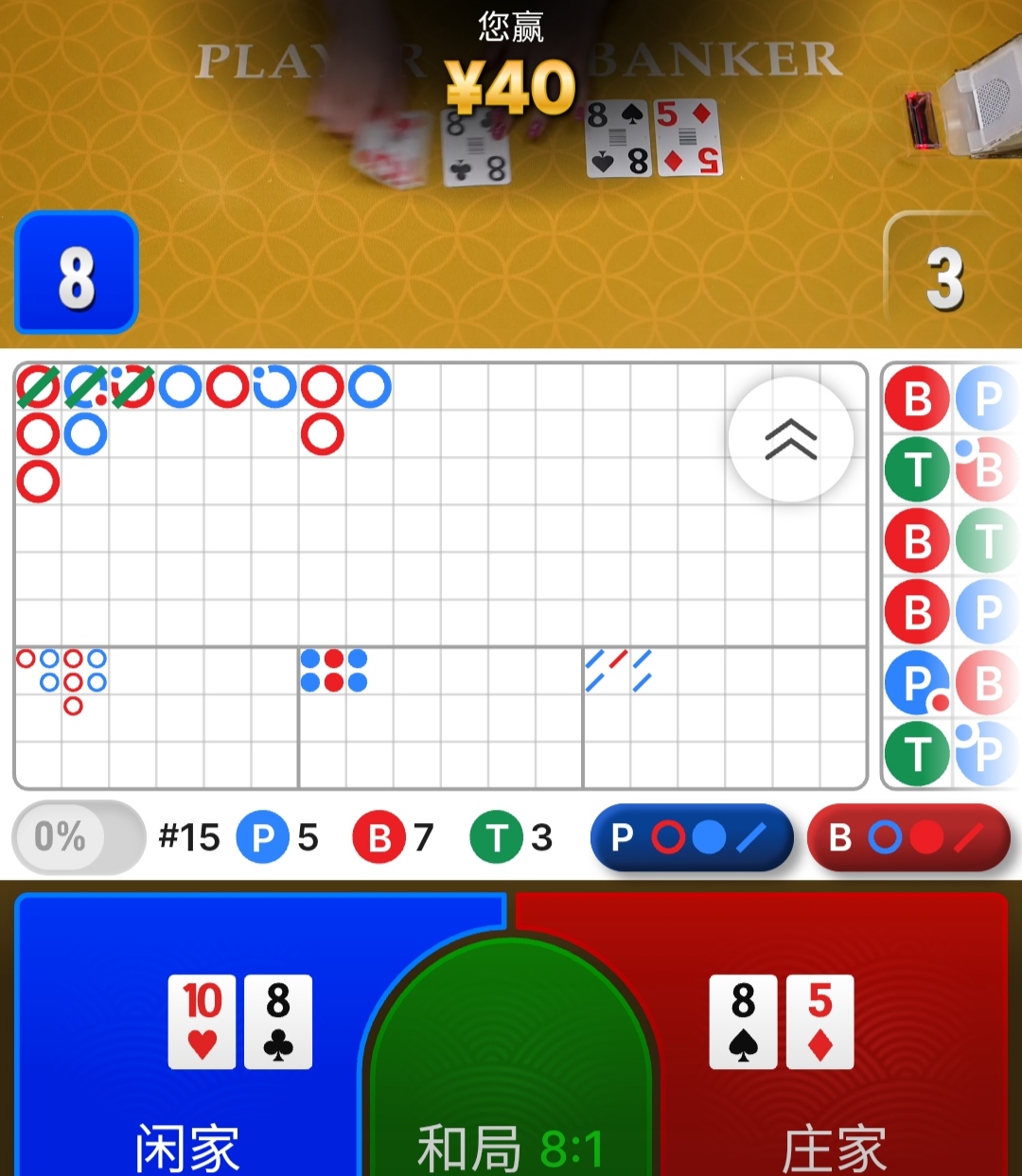Collapse the roadmap with the double-chevron button
The image size is (1022, 1176).
click(791, 439)
